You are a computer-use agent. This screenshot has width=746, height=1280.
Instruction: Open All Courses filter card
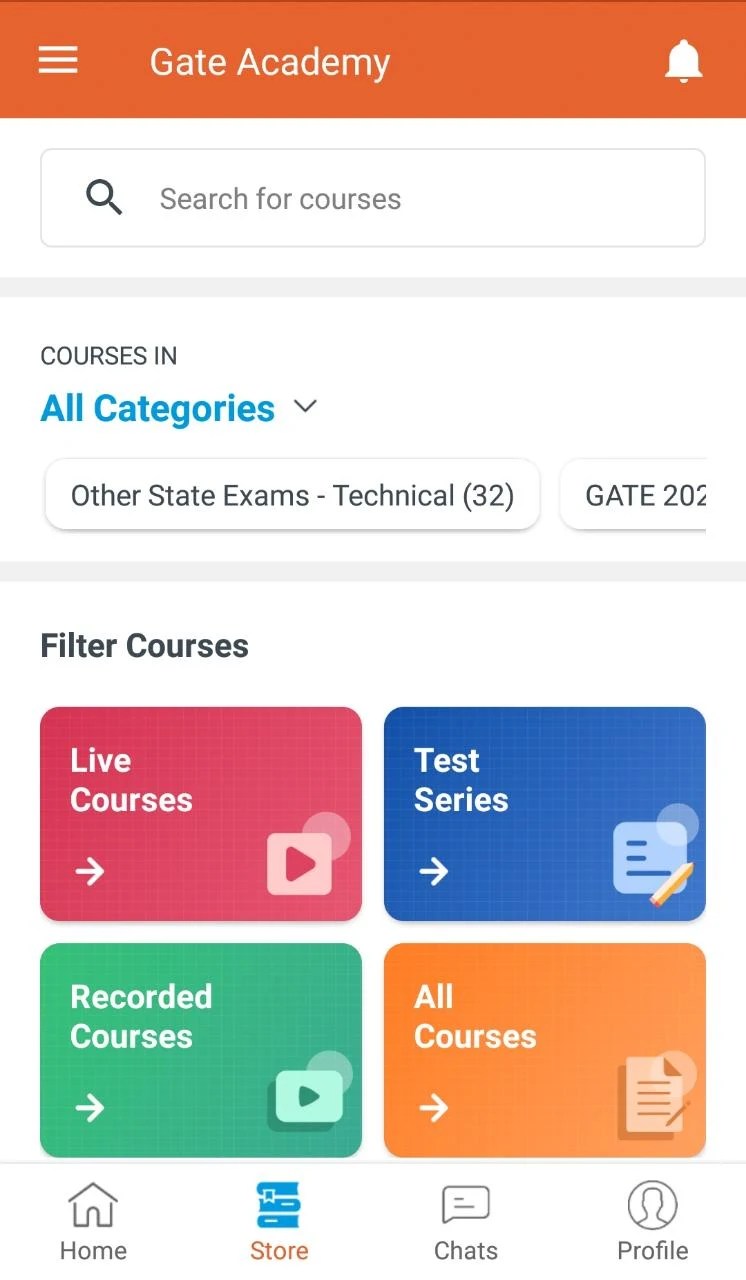tap(545, 1050)
